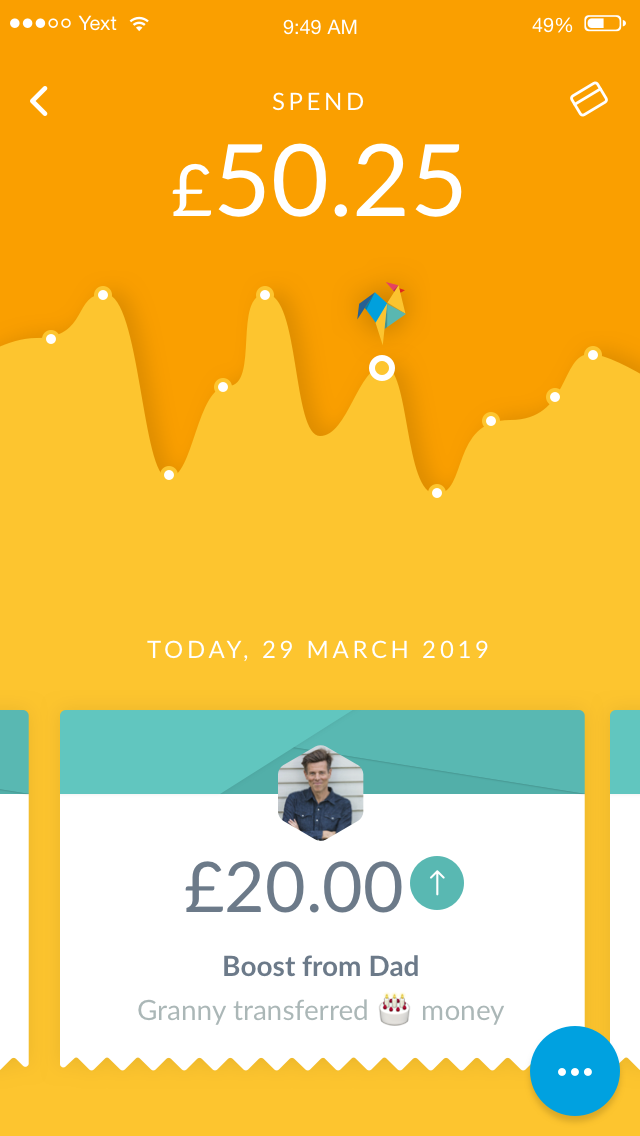Open the card icon in the header
Screen dimensions: 640x1136
[589, 99]
